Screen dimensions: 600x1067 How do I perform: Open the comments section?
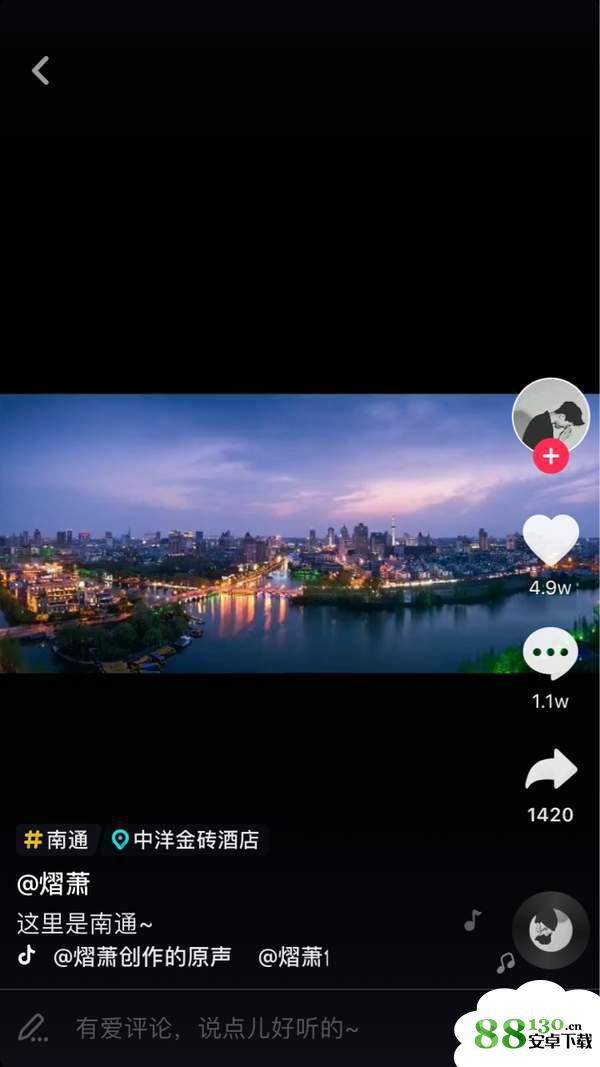tap(550, 655)
